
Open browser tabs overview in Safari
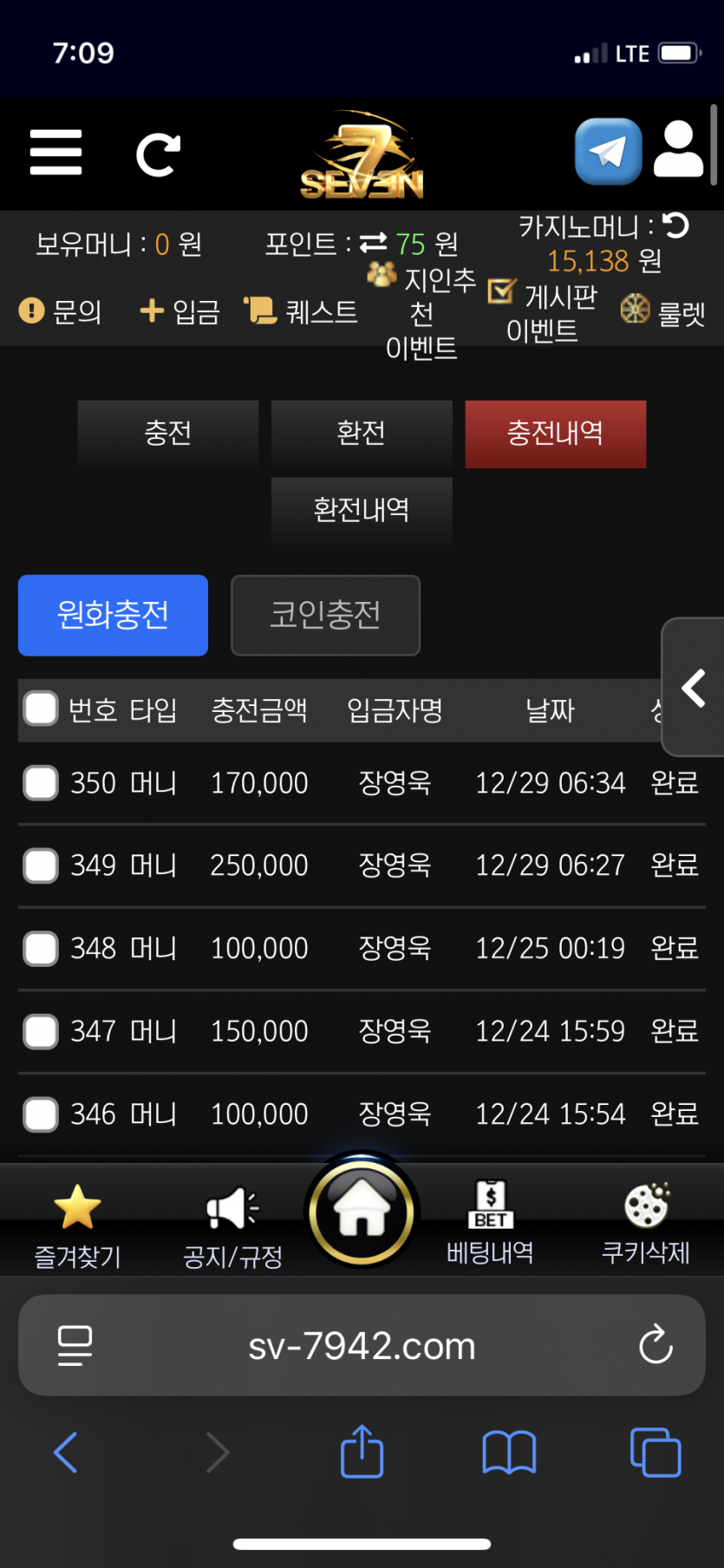[x=656, y=1452]
